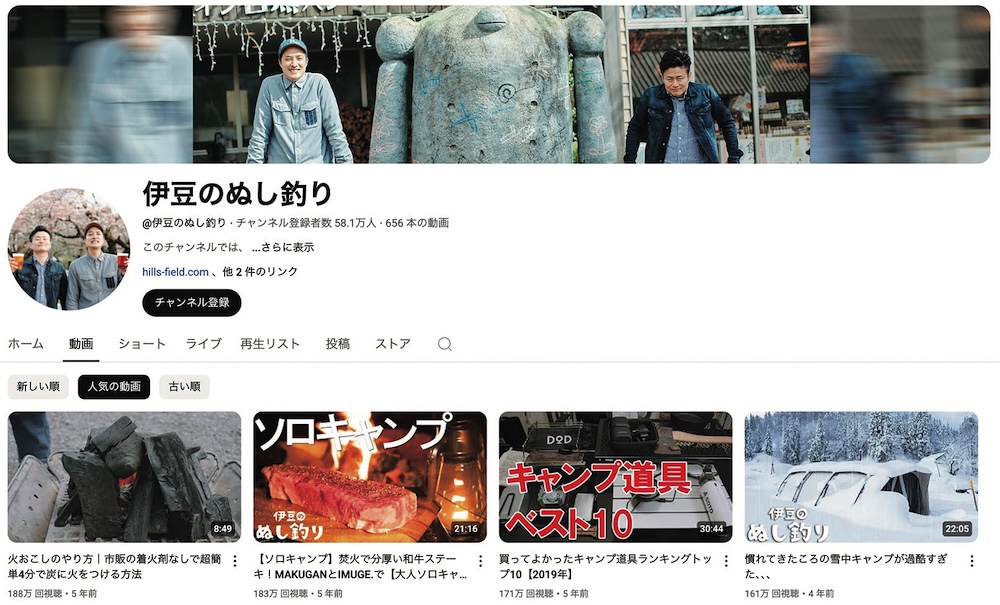Open the 投稿 tab
Image resolution: width=1000 pixels, height=605 pixels.
pos(338,344)
